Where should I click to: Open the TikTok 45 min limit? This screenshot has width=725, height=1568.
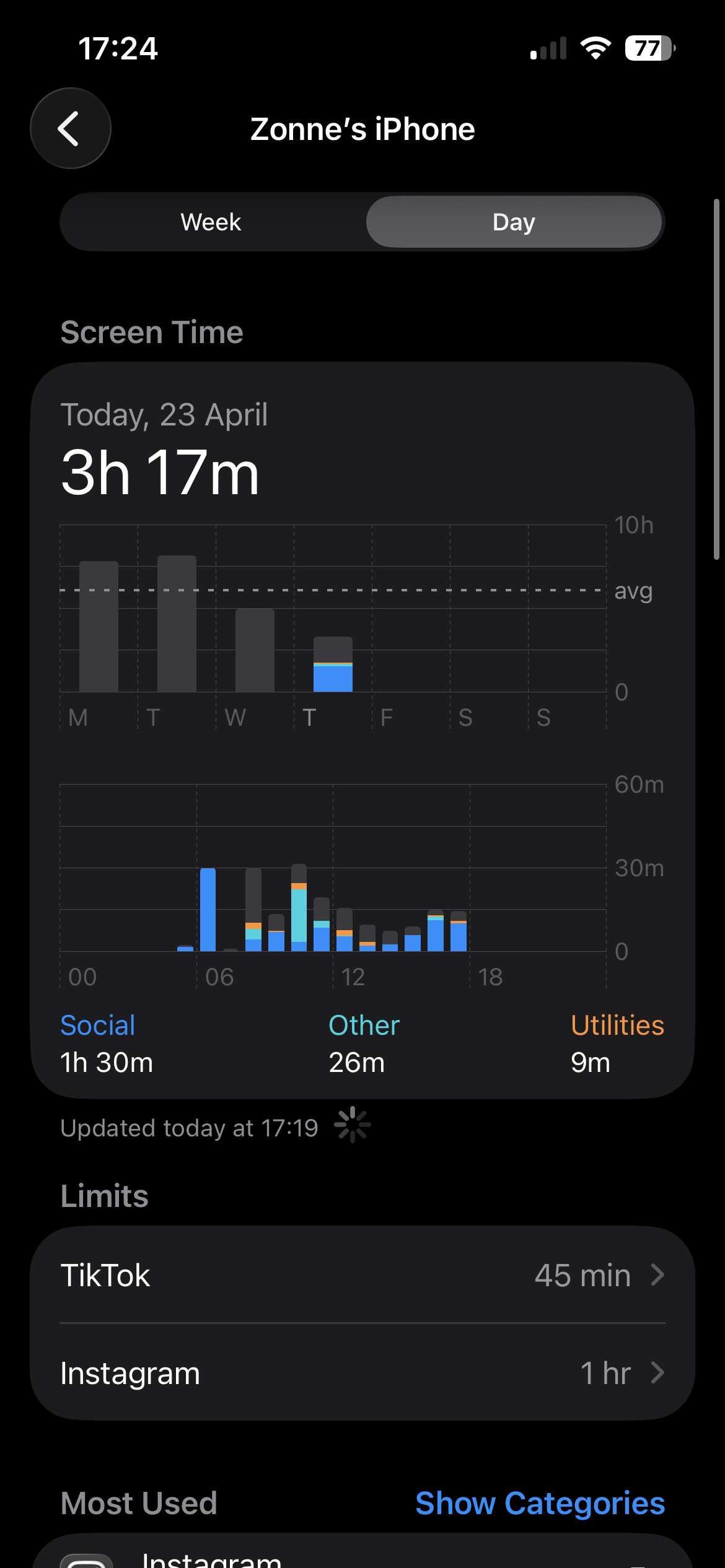pos(362,1275)
